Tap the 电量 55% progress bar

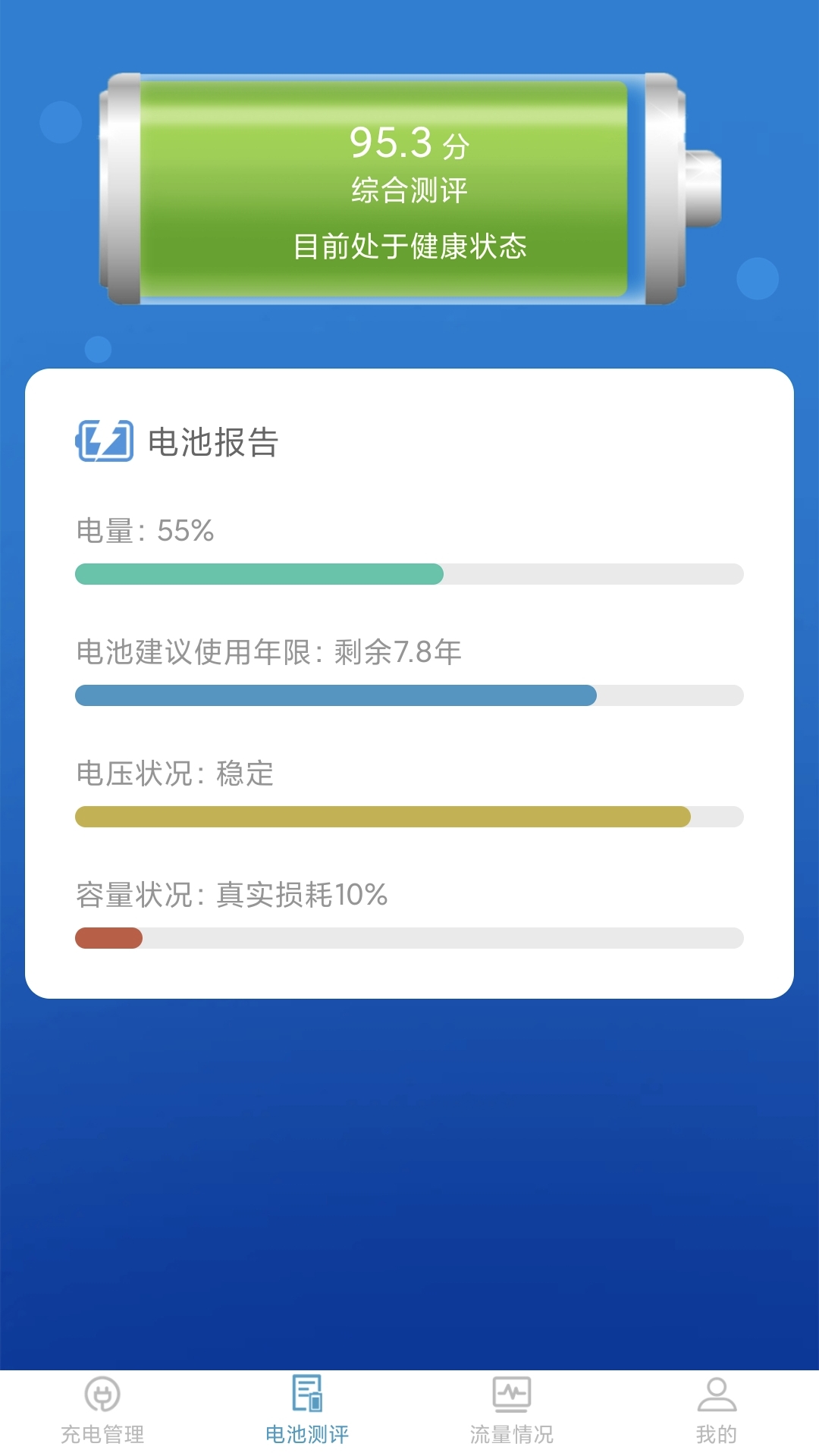tap(409, 575)
